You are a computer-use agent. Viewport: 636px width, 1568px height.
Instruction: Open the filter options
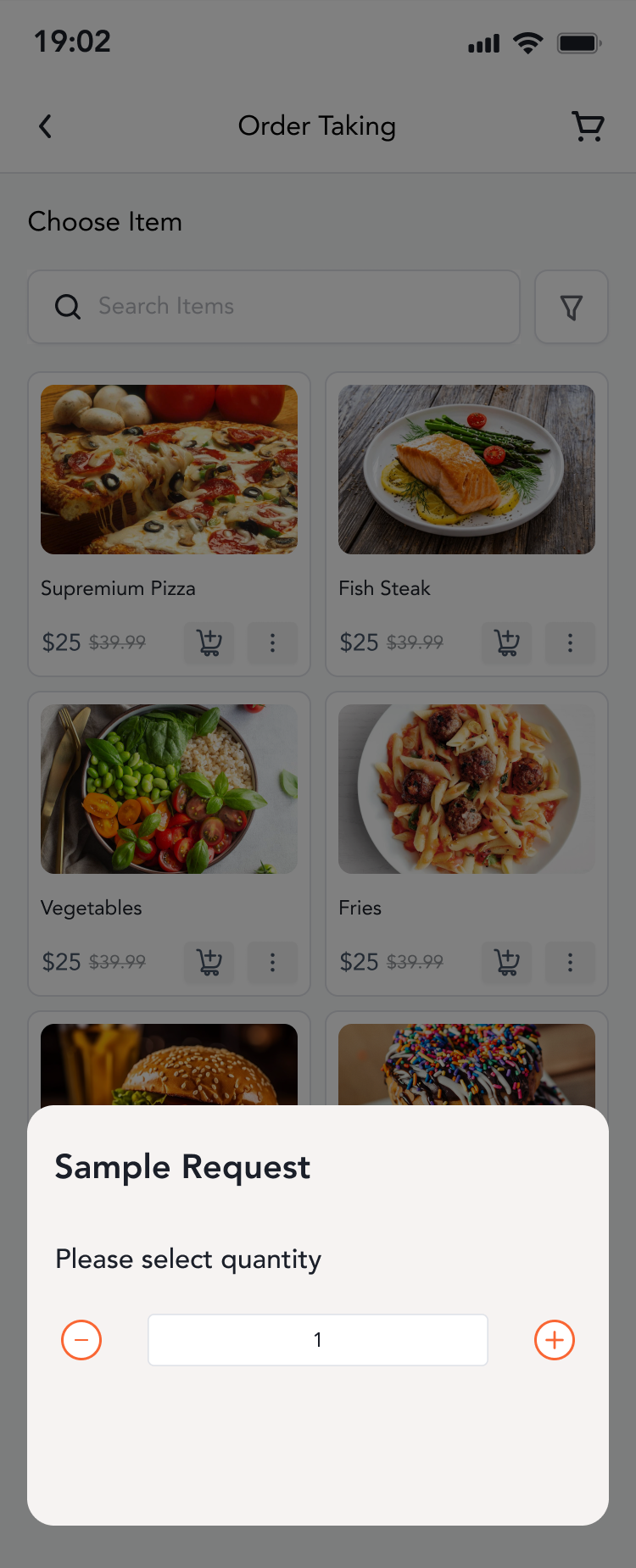coord(572,307)
